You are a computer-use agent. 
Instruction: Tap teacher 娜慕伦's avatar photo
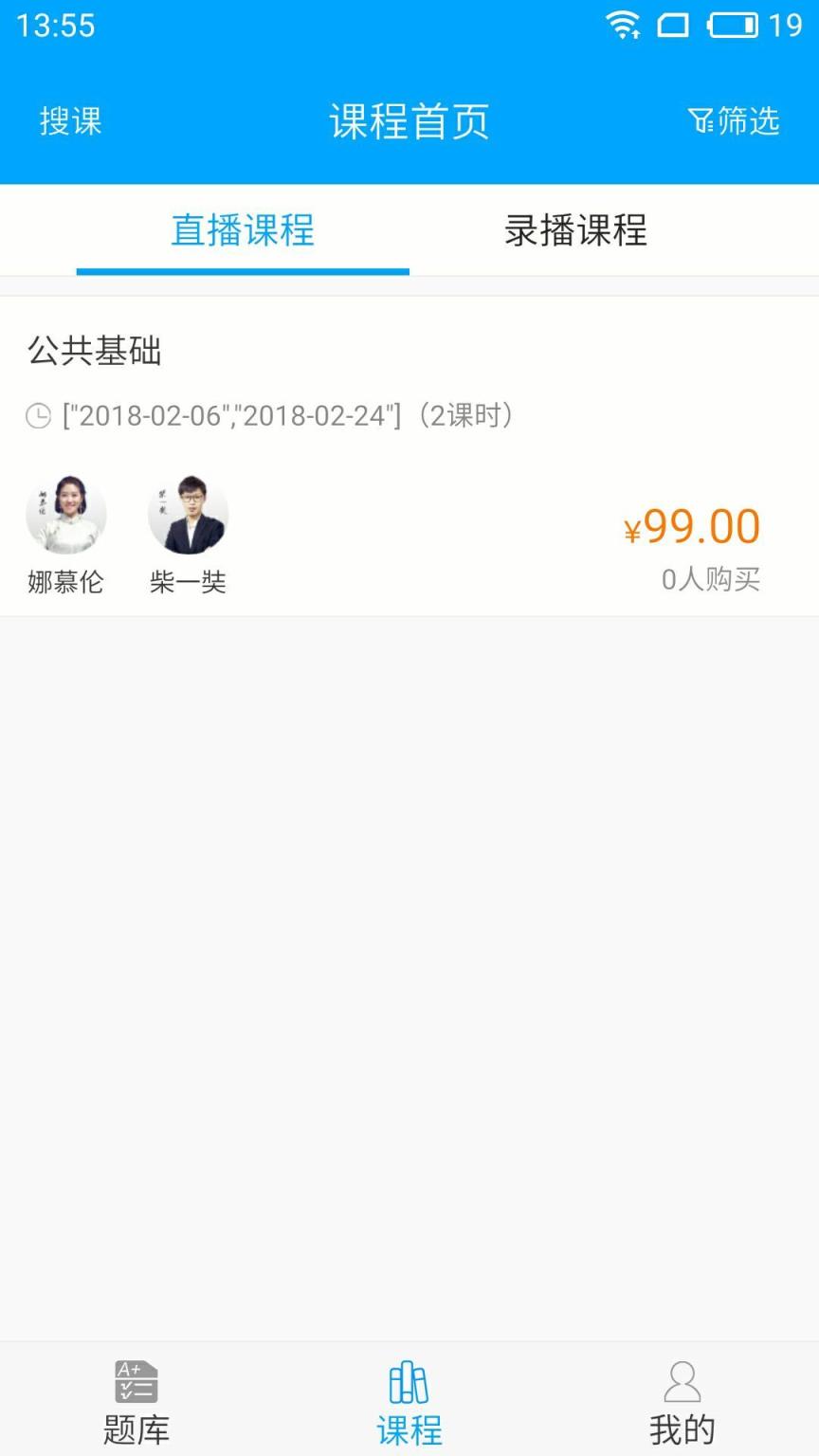click(x=65, y=514)
